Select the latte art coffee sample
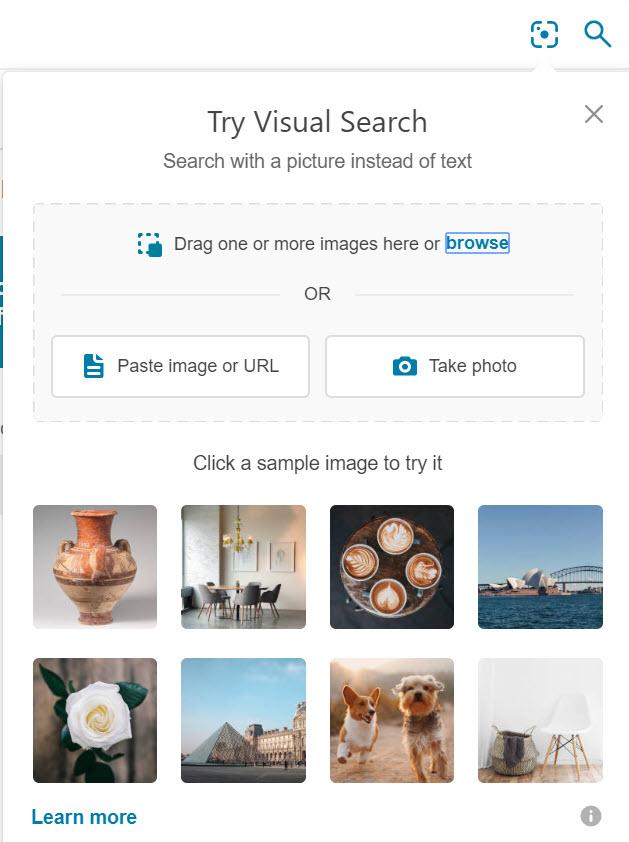 (x=392, y=567)
